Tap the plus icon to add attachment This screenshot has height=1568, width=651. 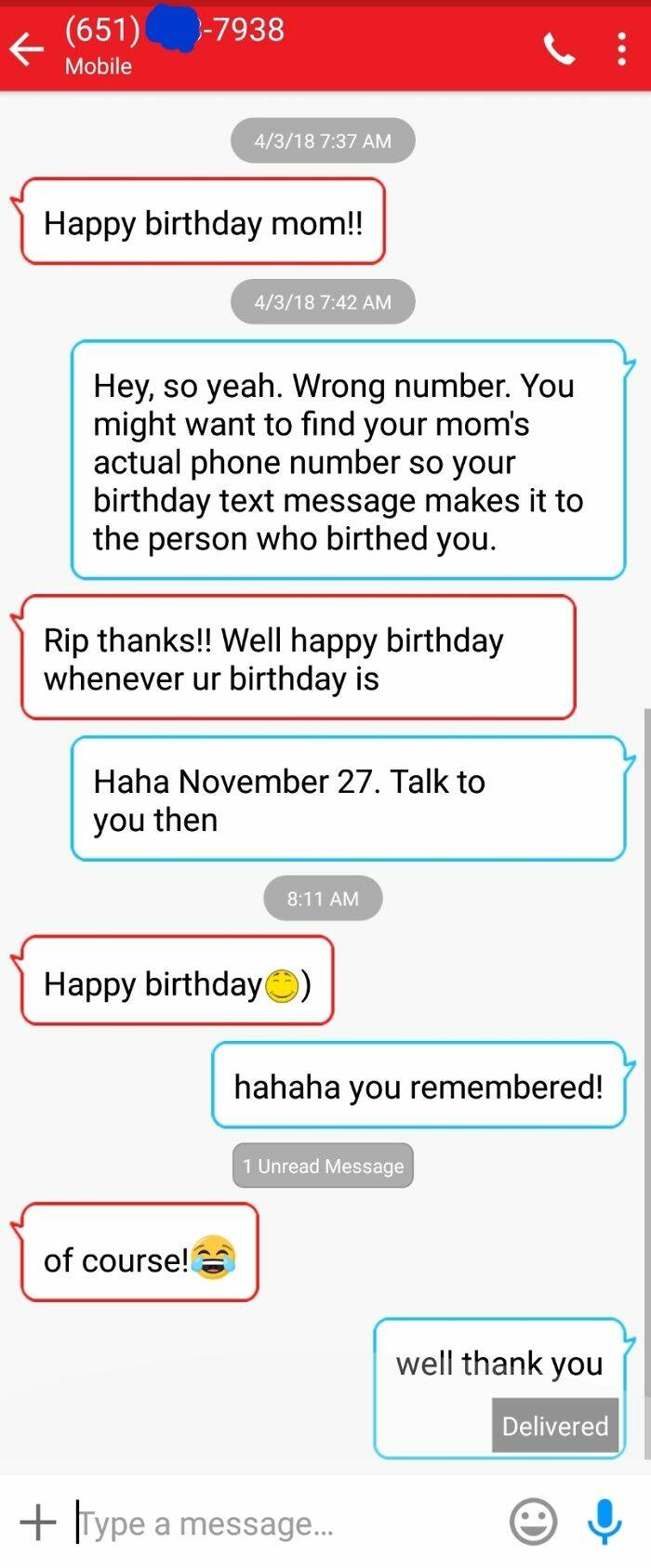point(38,1522)
